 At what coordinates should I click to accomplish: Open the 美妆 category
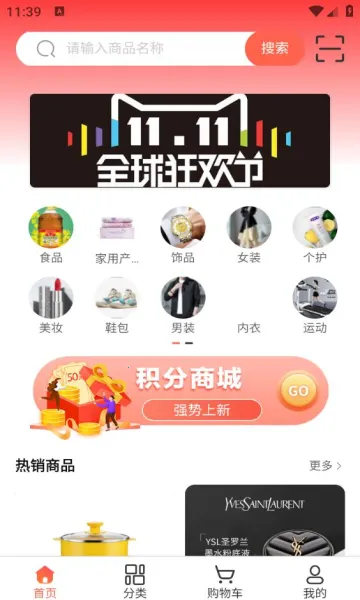pos(51,306)
